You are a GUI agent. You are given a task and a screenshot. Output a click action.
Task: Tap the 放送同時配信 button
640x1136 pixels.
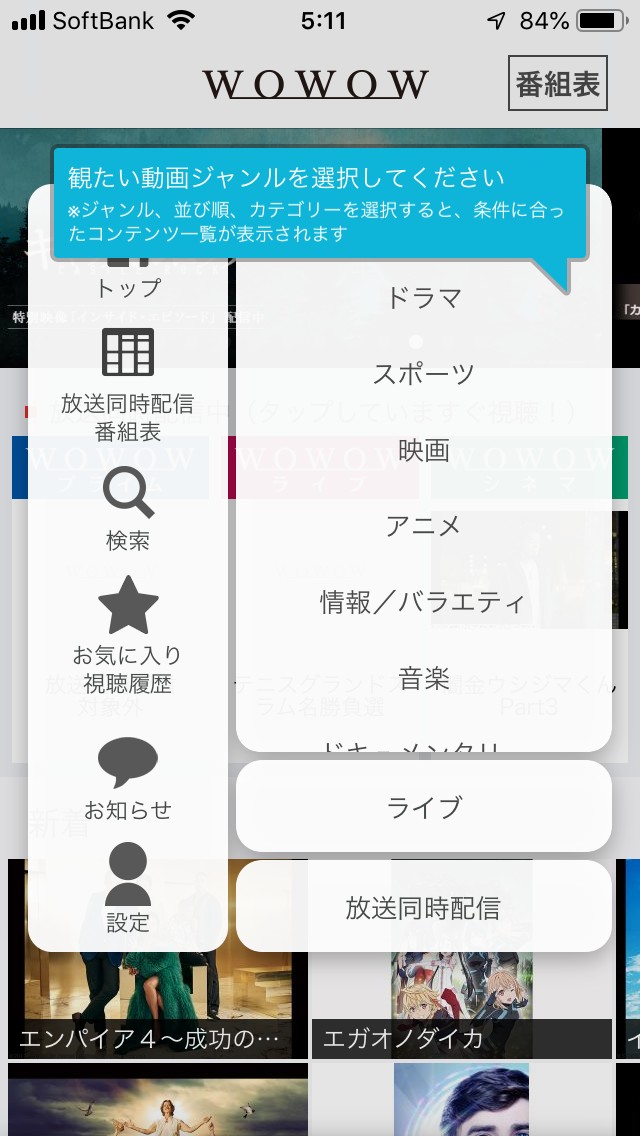423,907
